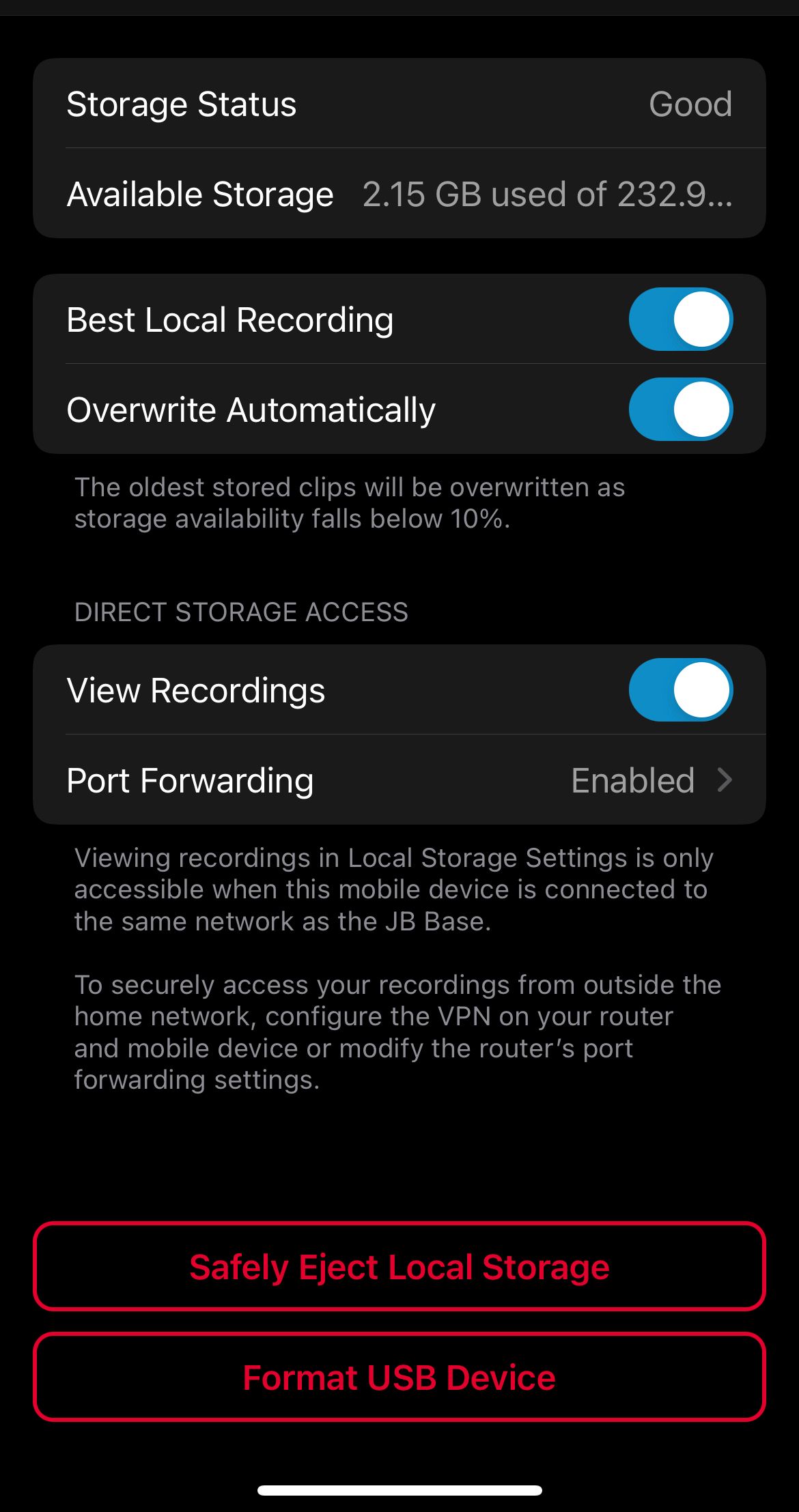Screen dimensions: 799x1512
Task: Turn off View Recordings
Action: coord(680,690)
